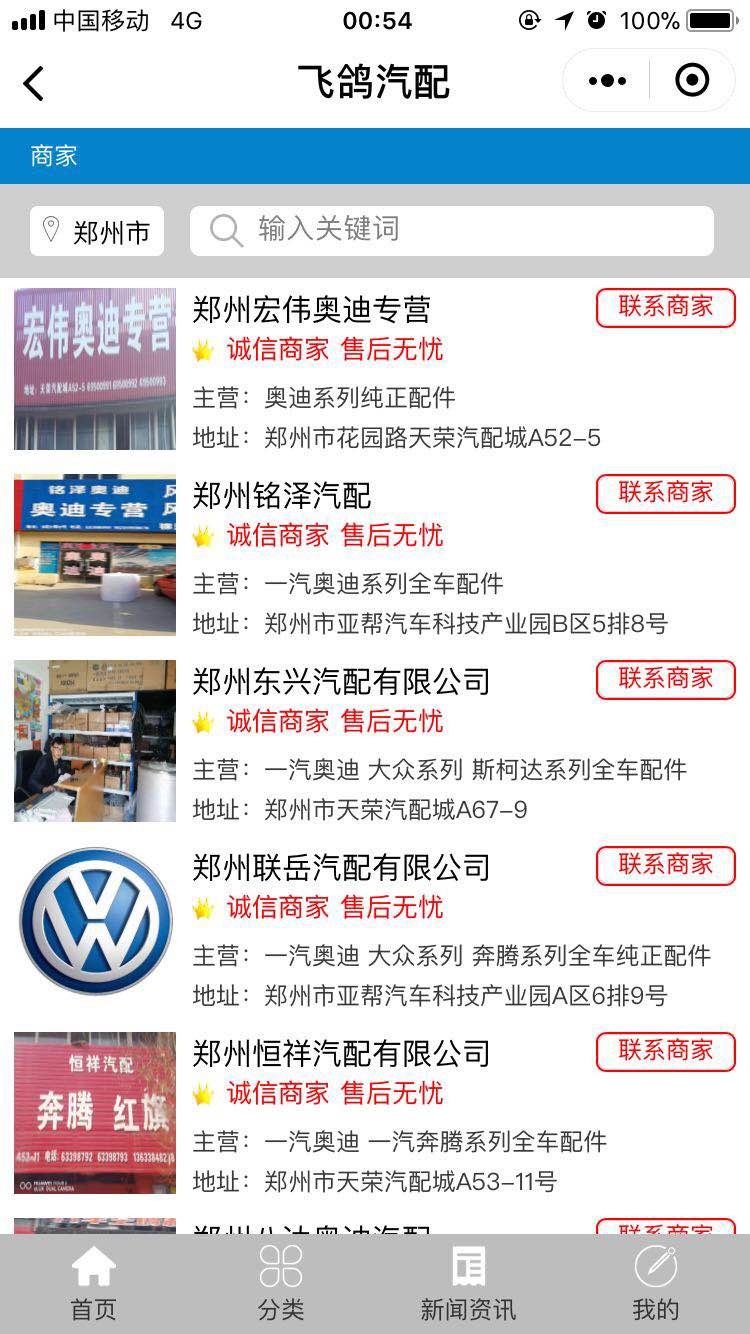Go to the 我的 tab
The height and width of the screenshot is (1334, 750).
click(x=656, y=1284)
